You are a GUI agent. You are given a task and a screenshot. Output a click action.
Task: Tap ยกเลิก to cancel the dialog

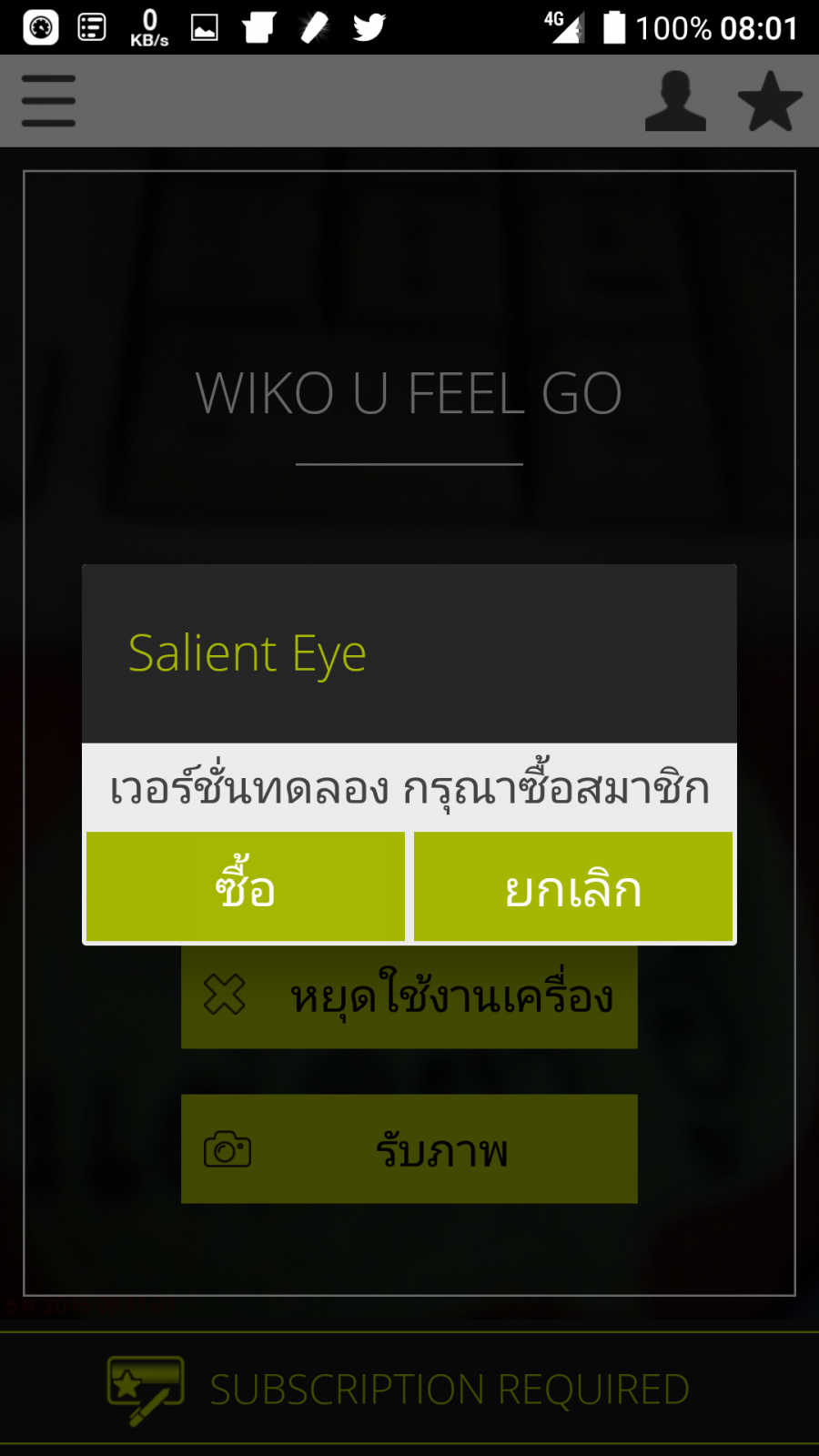pos(573,886)
